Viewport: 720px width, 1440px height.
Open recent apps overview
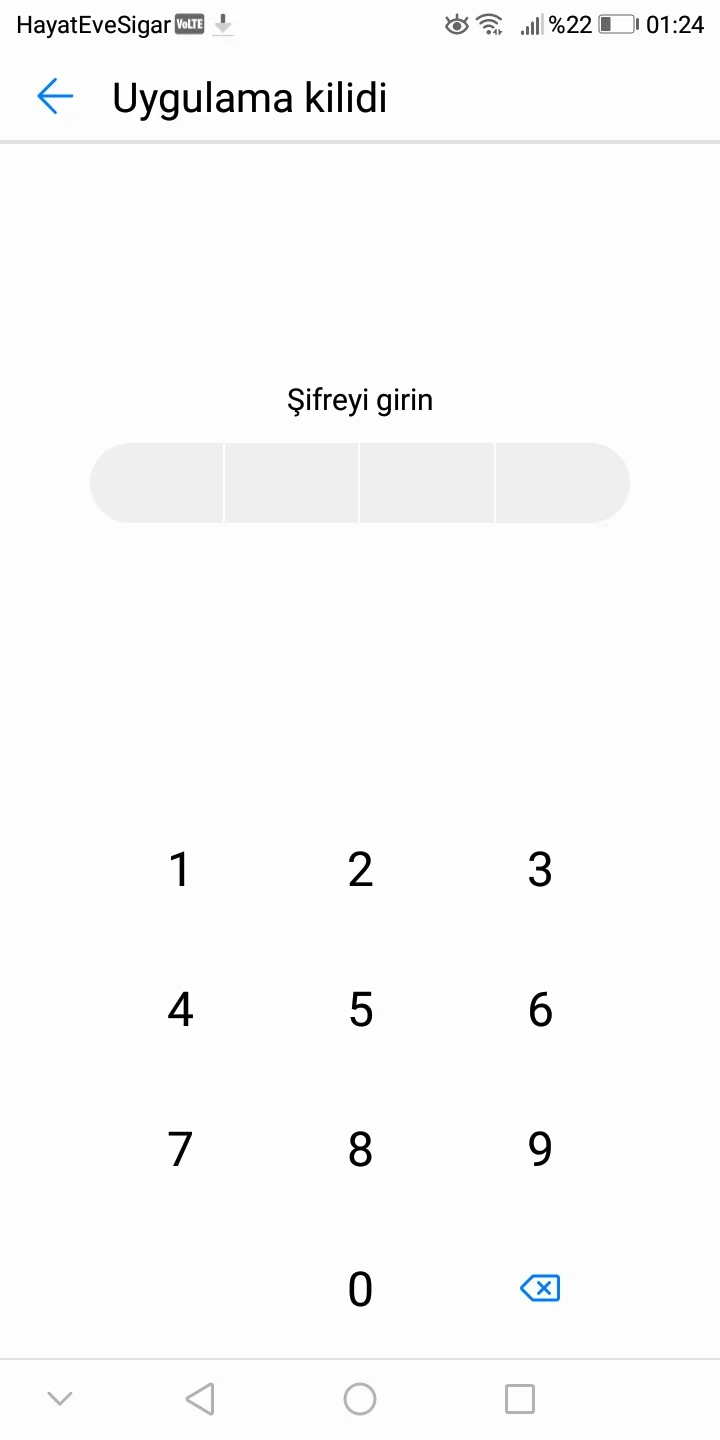tap(520, 1399)
